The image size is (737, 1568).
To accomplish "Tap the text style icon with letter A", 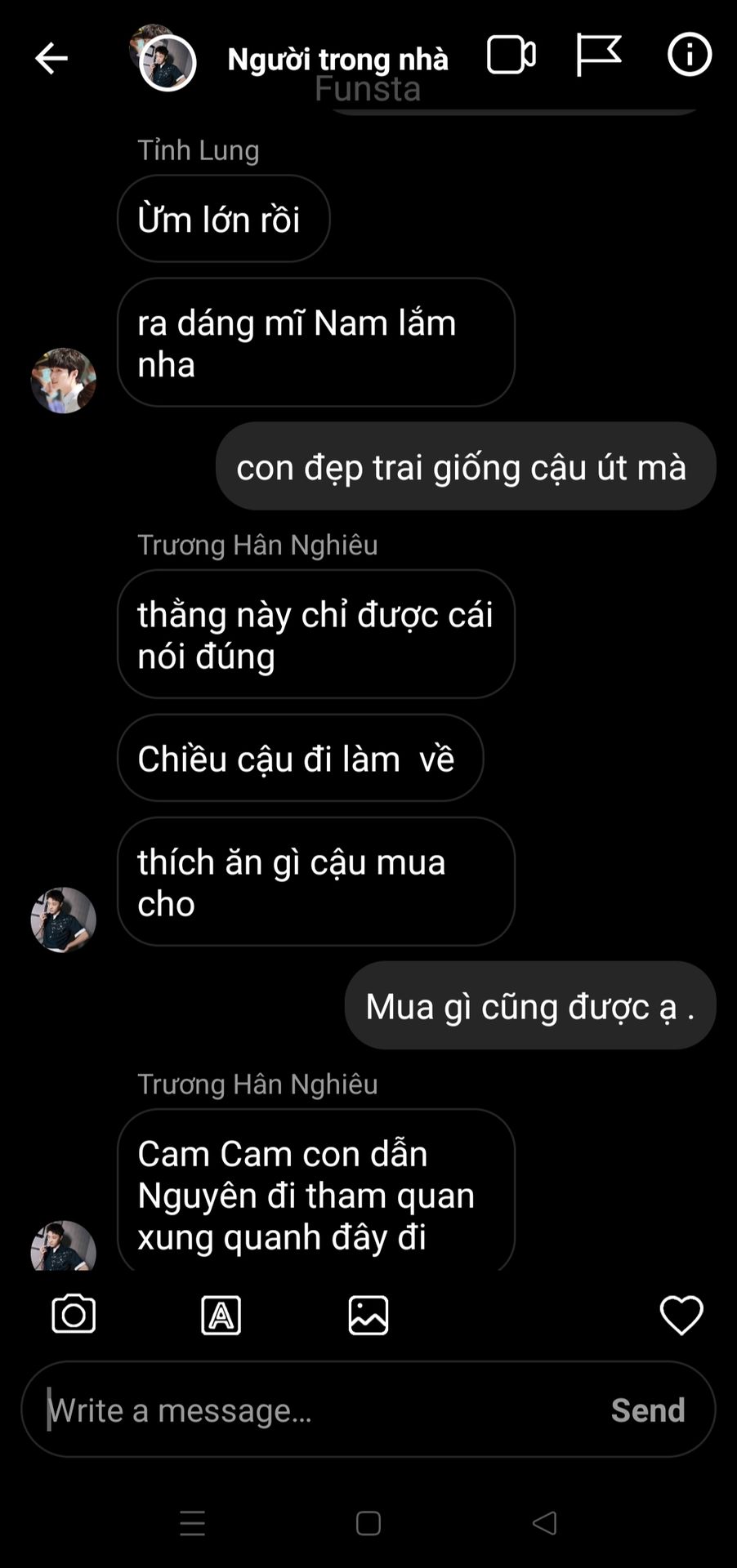I will pos(221,1315).
